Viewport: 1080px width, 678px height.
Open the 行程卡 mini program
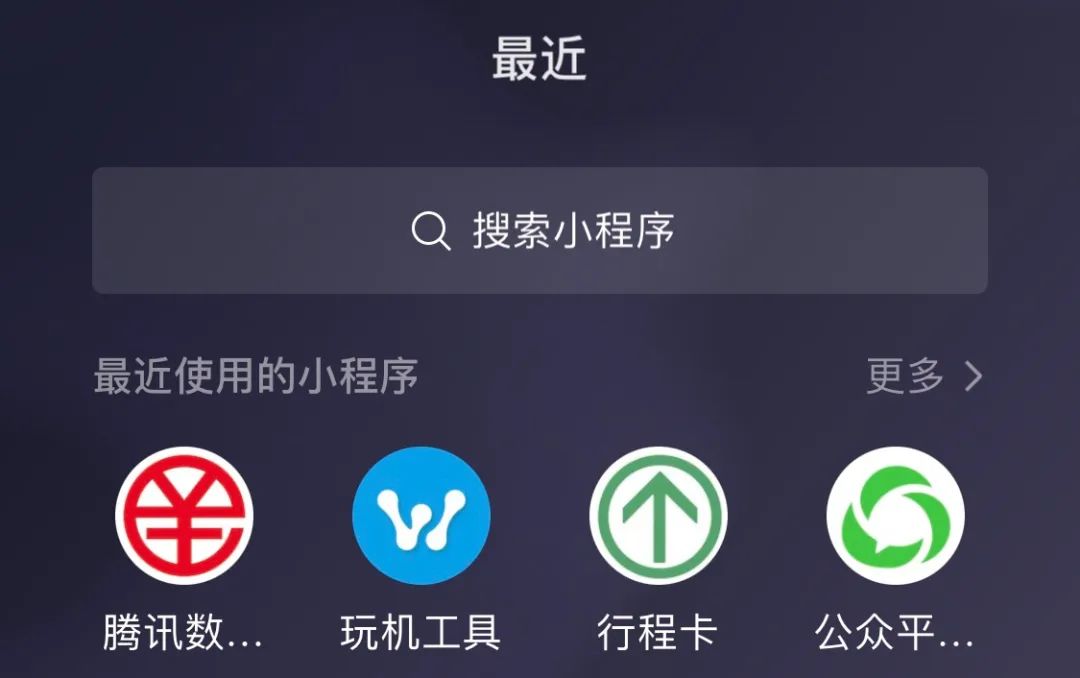(658, 516)
